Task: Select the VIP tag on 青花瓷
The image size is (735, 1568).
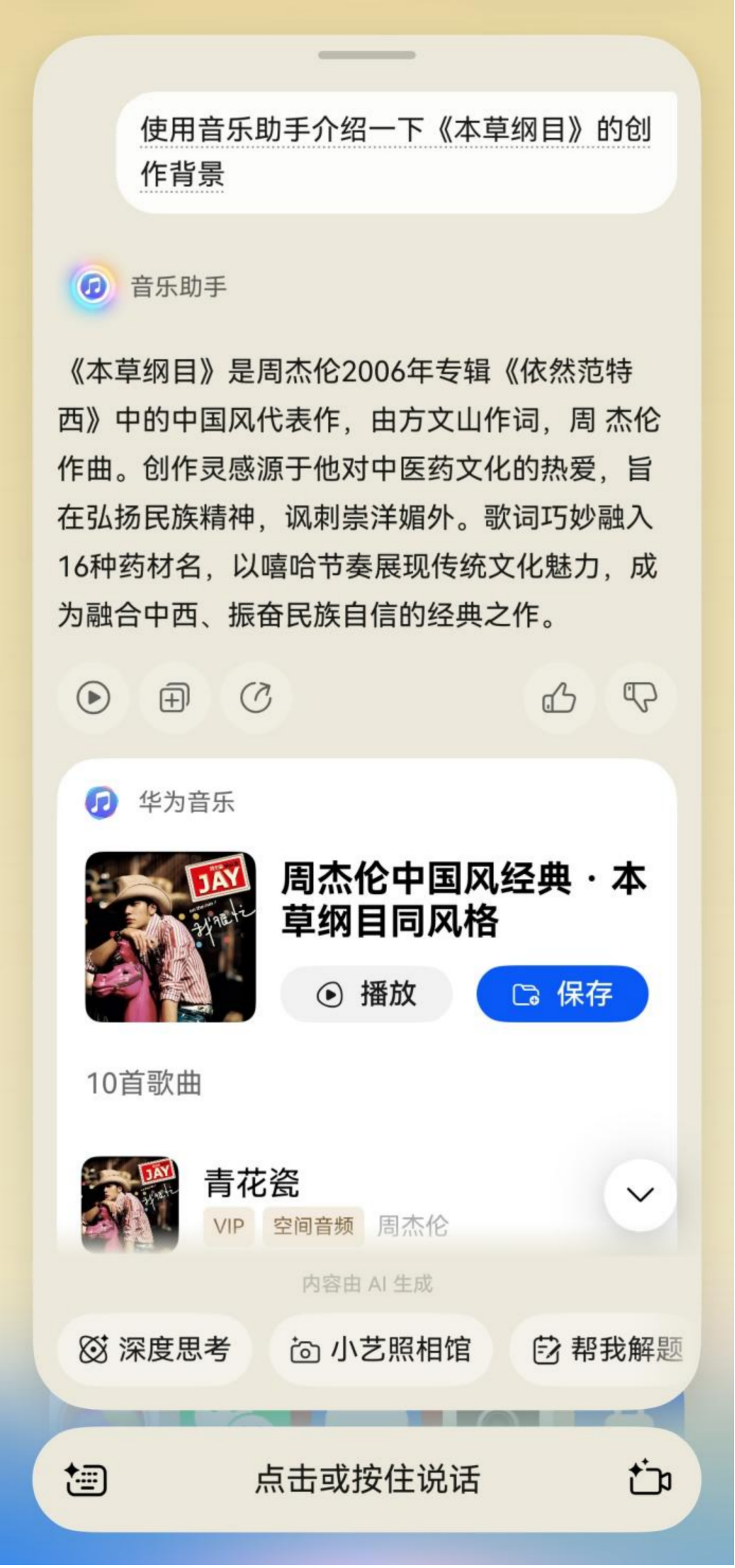Action: pyautogui.click(x=227, y=1226)
